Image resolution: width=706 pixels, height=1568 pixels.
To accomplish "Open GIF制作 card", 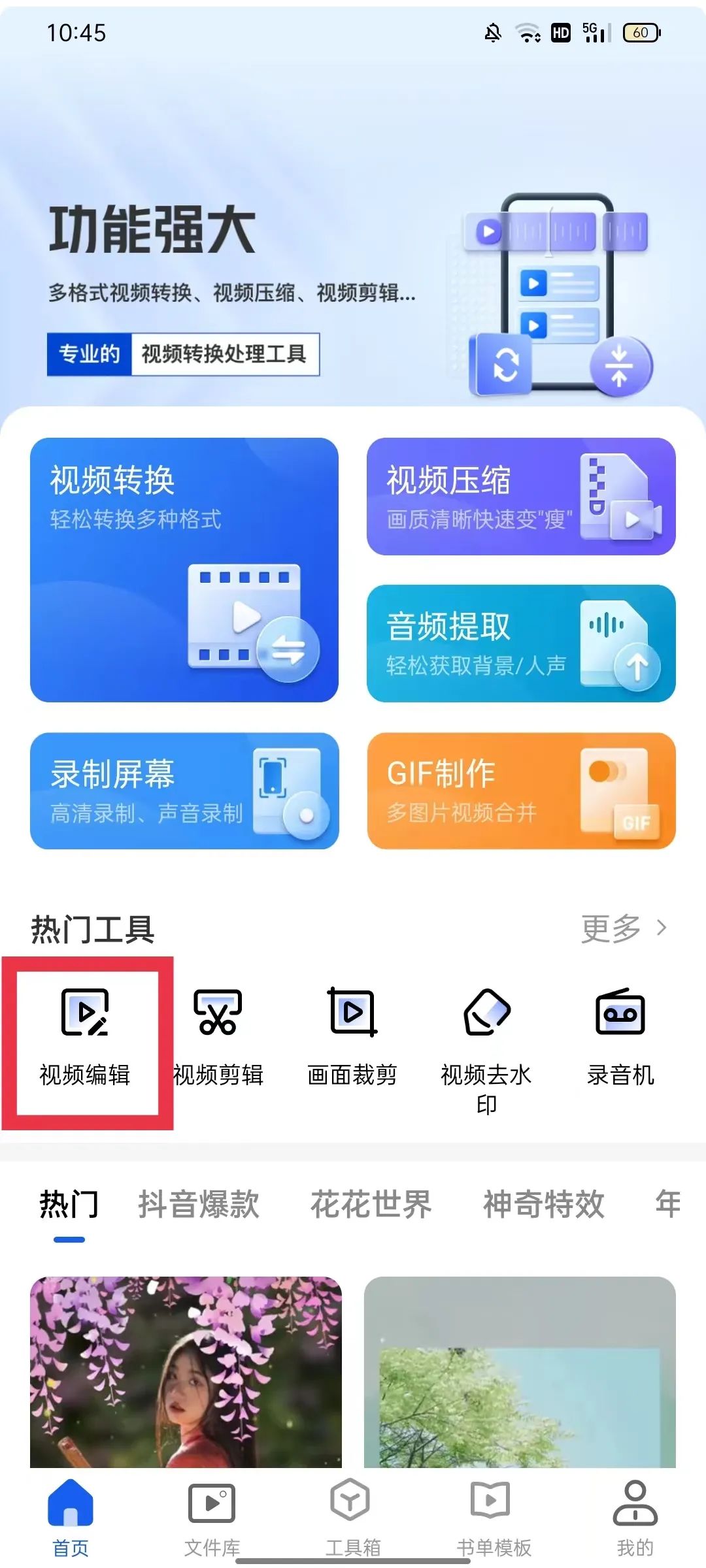I will pos(520,791).
